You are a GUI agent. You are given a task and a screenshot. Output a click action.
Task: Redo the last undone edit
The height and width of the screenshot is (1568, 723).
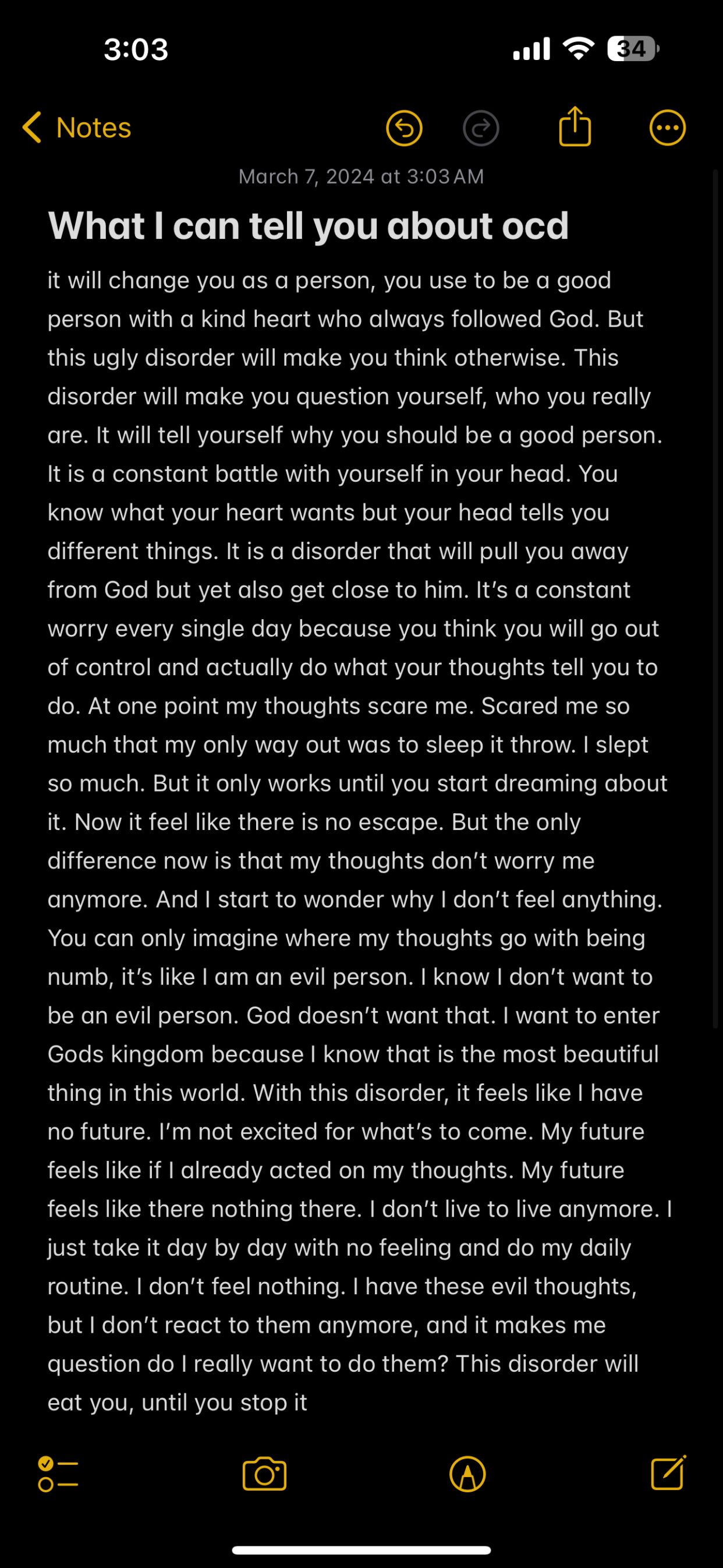click(481, 128)
